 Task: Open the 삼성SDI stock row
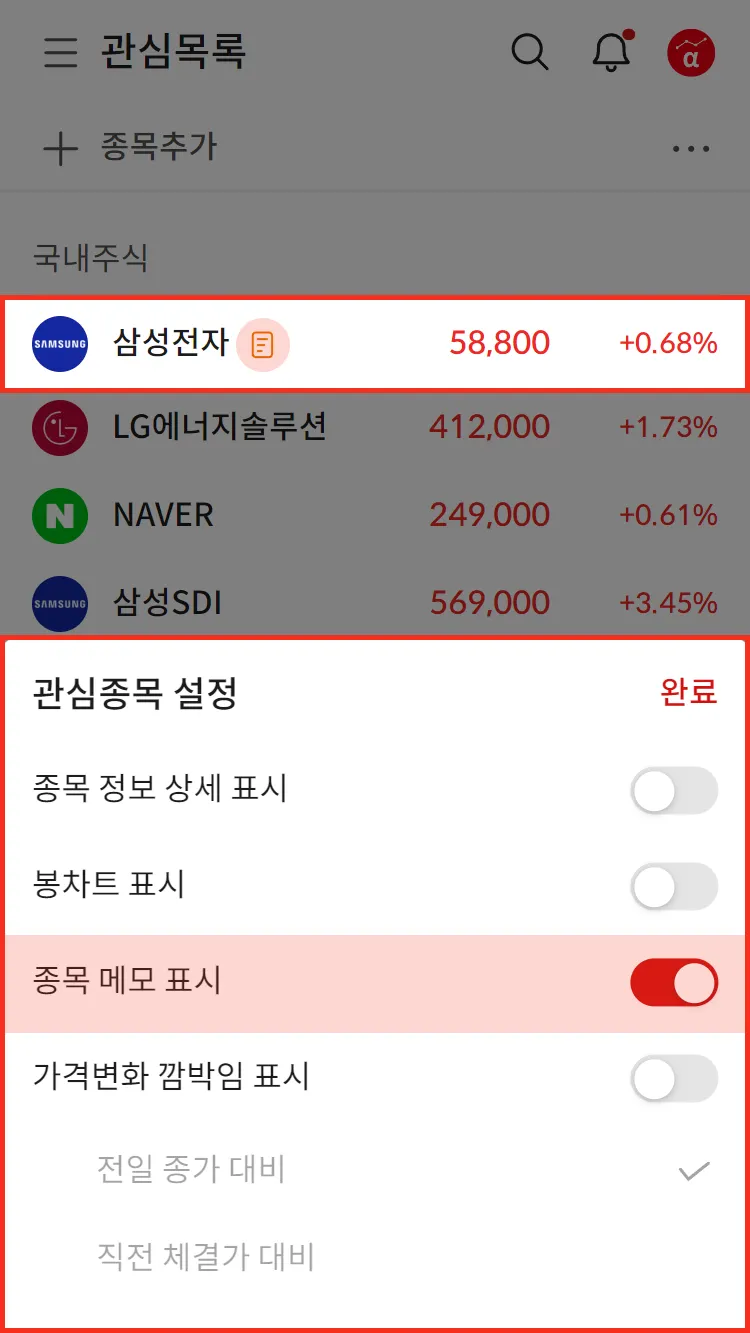click(x=375, y=603)
